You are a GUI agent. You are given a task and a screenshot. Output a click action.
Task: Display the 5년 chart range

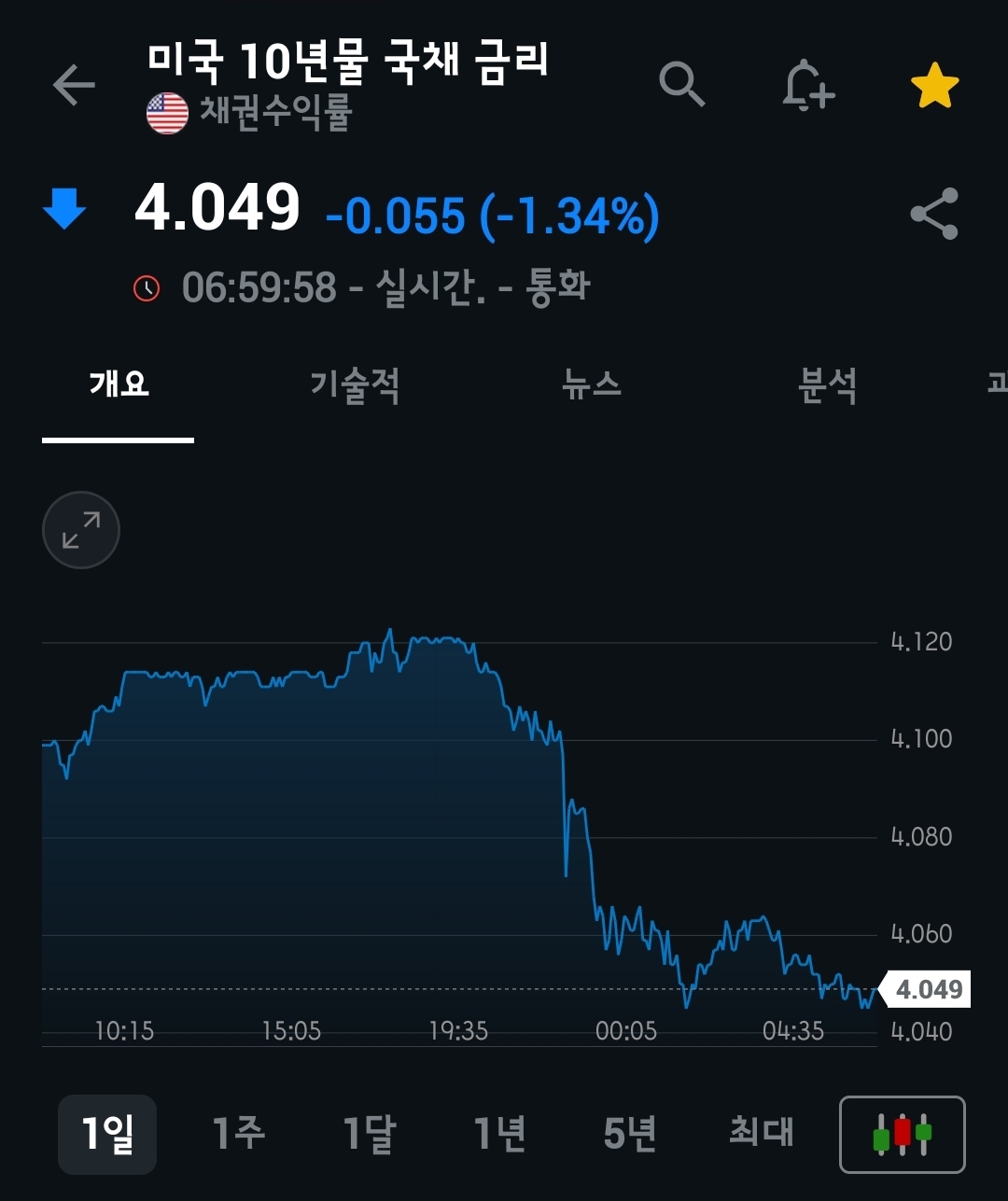[630, 1134]
